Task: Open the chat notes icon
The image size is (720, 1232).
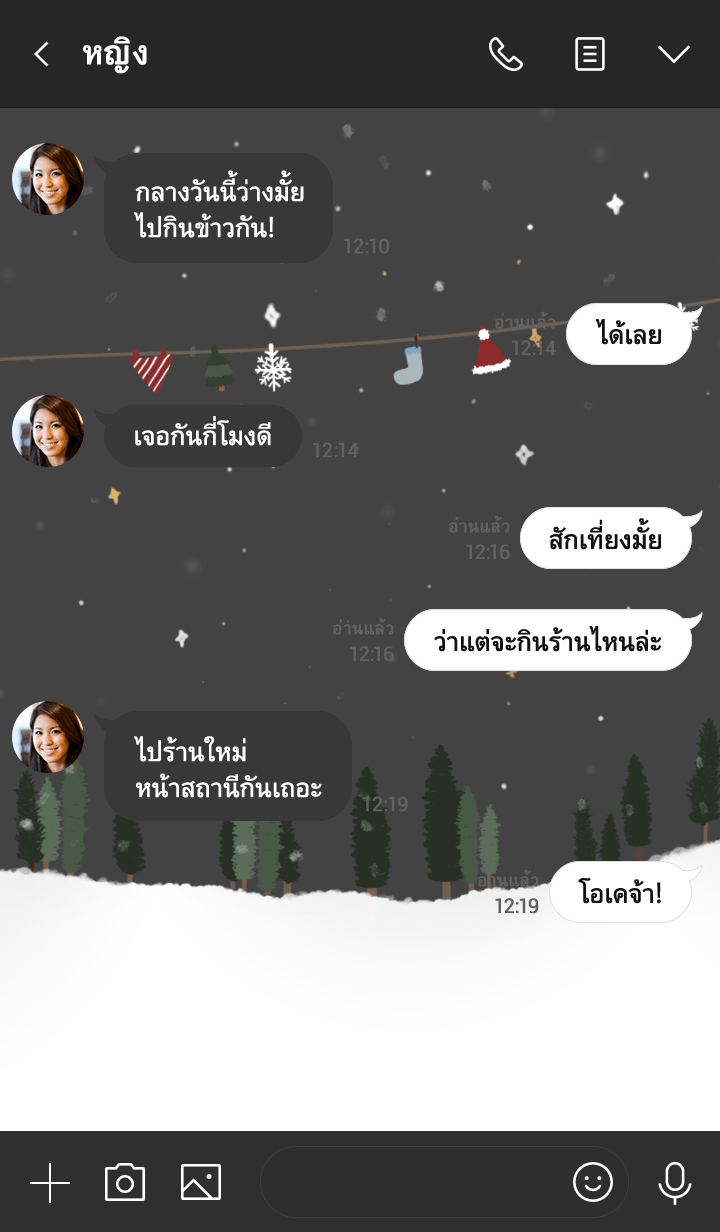Action: pos(590,54)
